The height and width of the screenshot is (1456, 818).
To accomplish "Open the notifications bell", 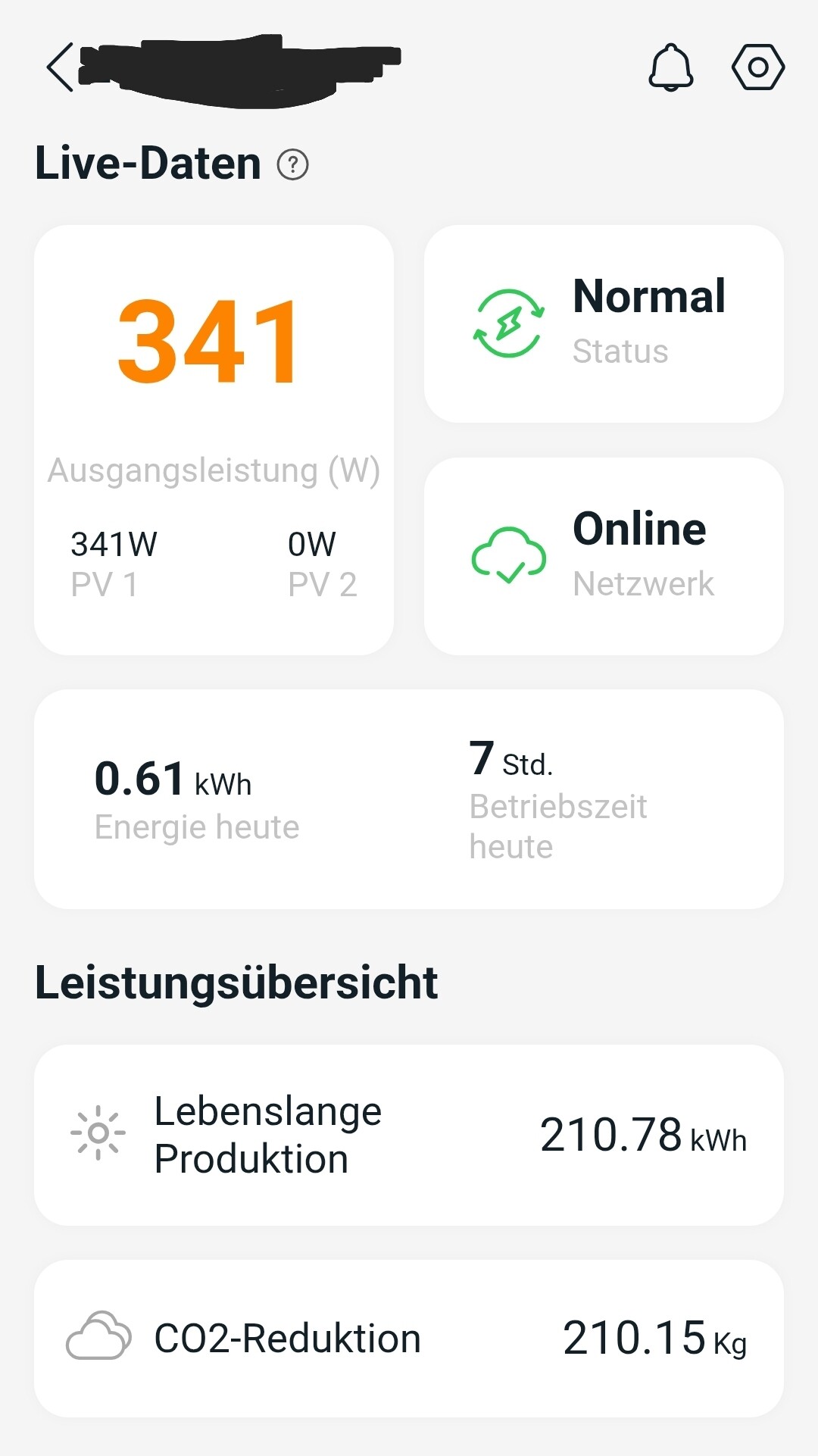I will [671, 67].
